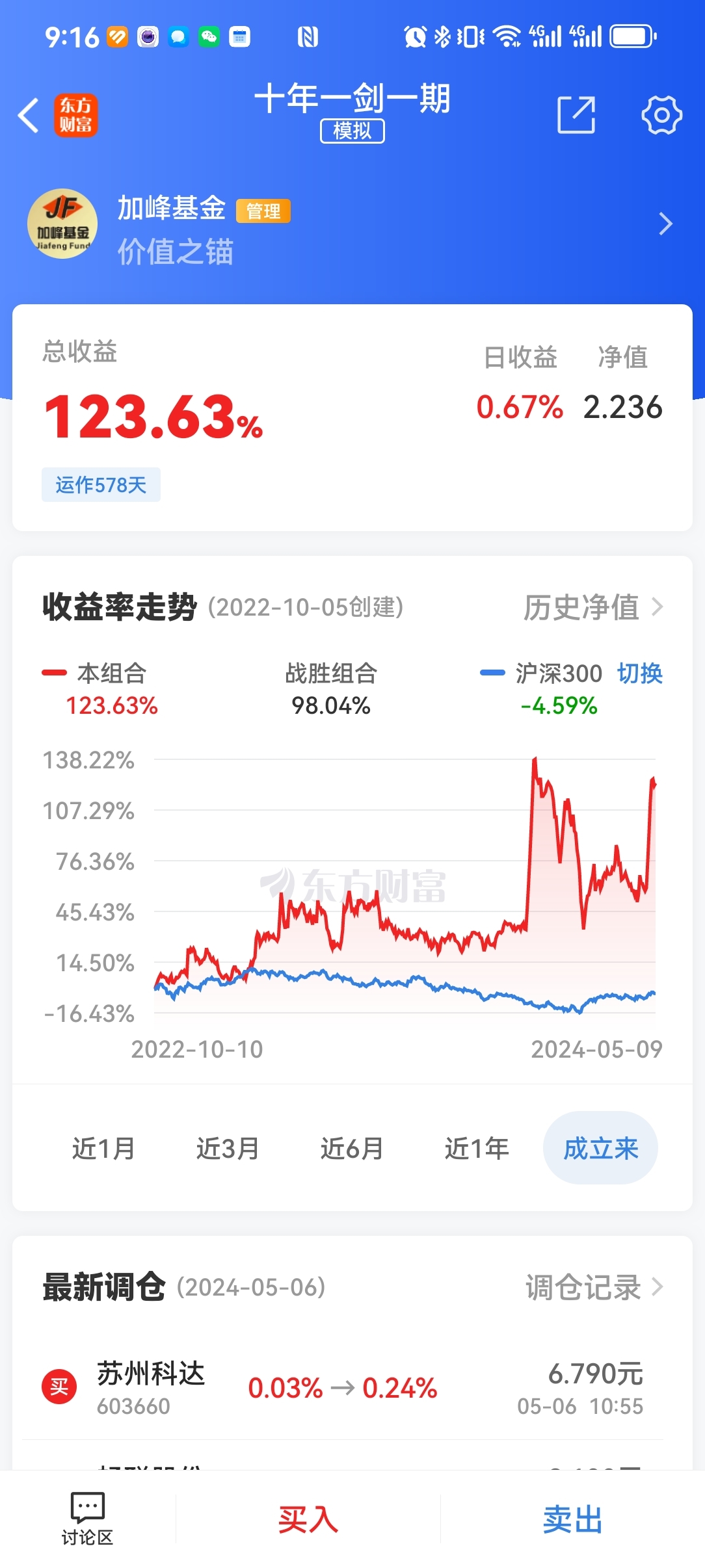
Task: Open settings with the gear icon
Action: point(661,116)
